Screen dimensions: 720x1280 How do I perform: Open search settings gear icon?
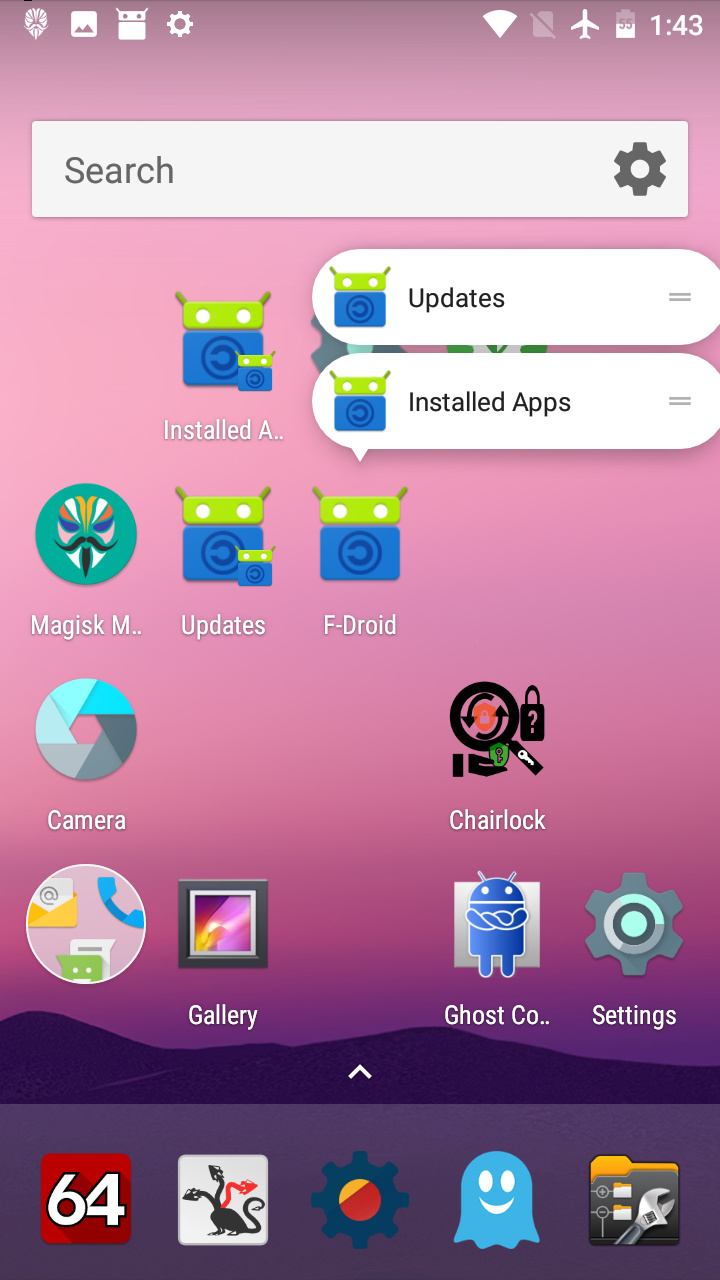click(639, 170)
